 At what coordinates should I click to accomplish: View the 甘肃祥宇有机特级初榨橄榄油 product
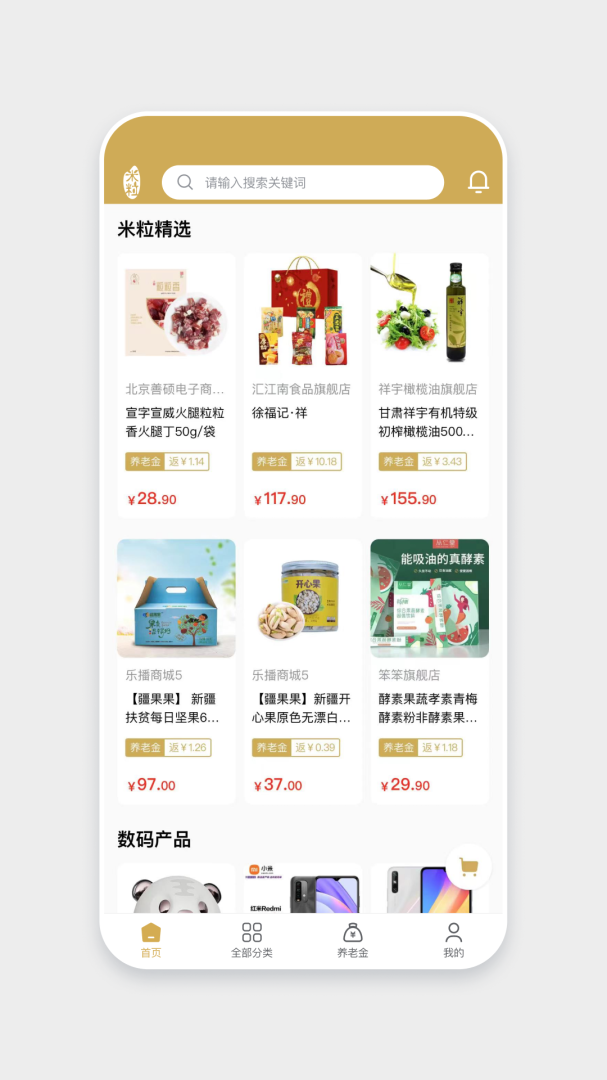429,385
